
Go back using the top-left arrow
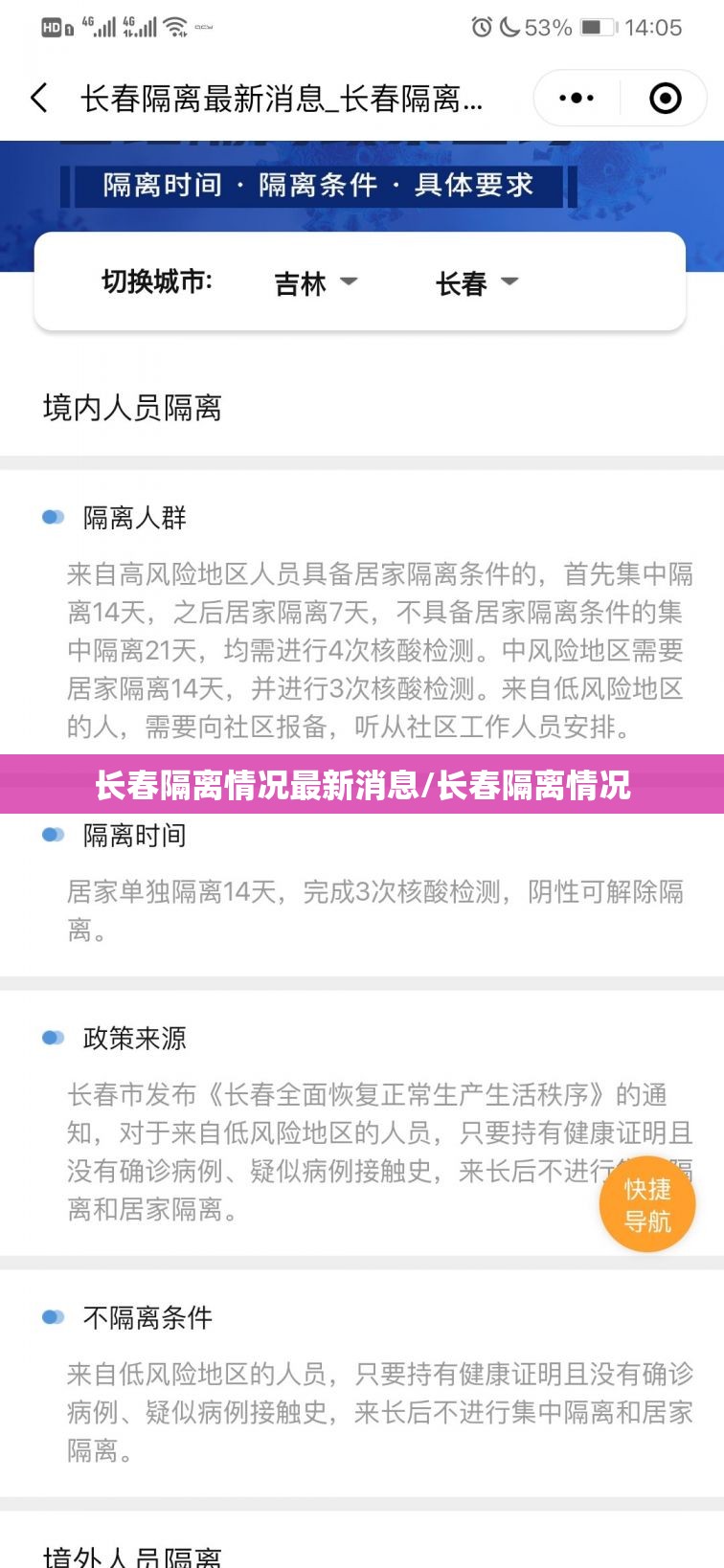[39, 98]
